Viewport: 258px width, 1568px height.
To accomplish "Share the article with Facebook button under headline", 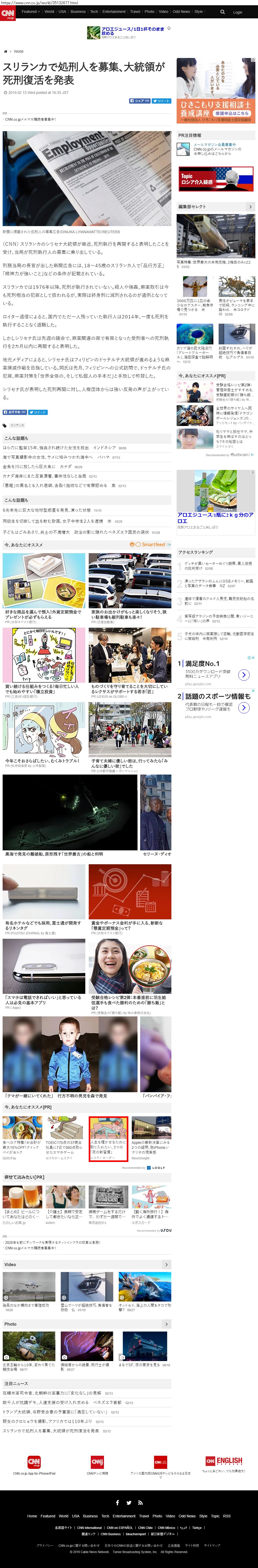I will 139,101.
